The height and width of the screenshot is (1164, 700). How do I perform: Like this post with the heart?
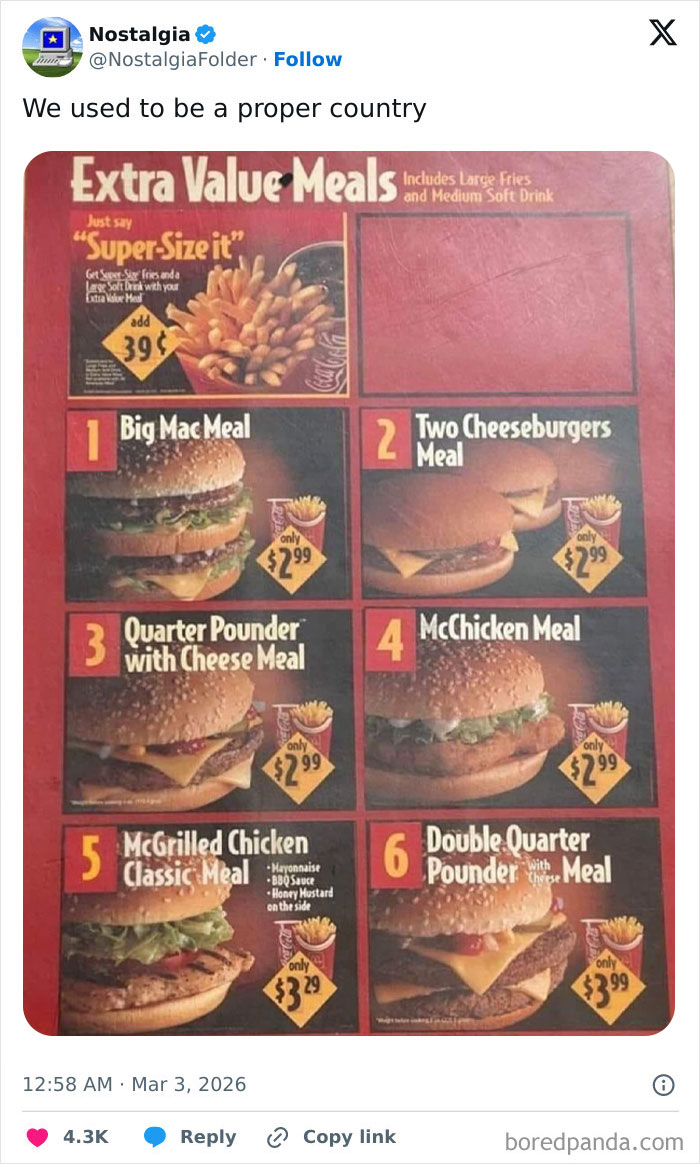pyautogui.click(x=38, y=1137)
